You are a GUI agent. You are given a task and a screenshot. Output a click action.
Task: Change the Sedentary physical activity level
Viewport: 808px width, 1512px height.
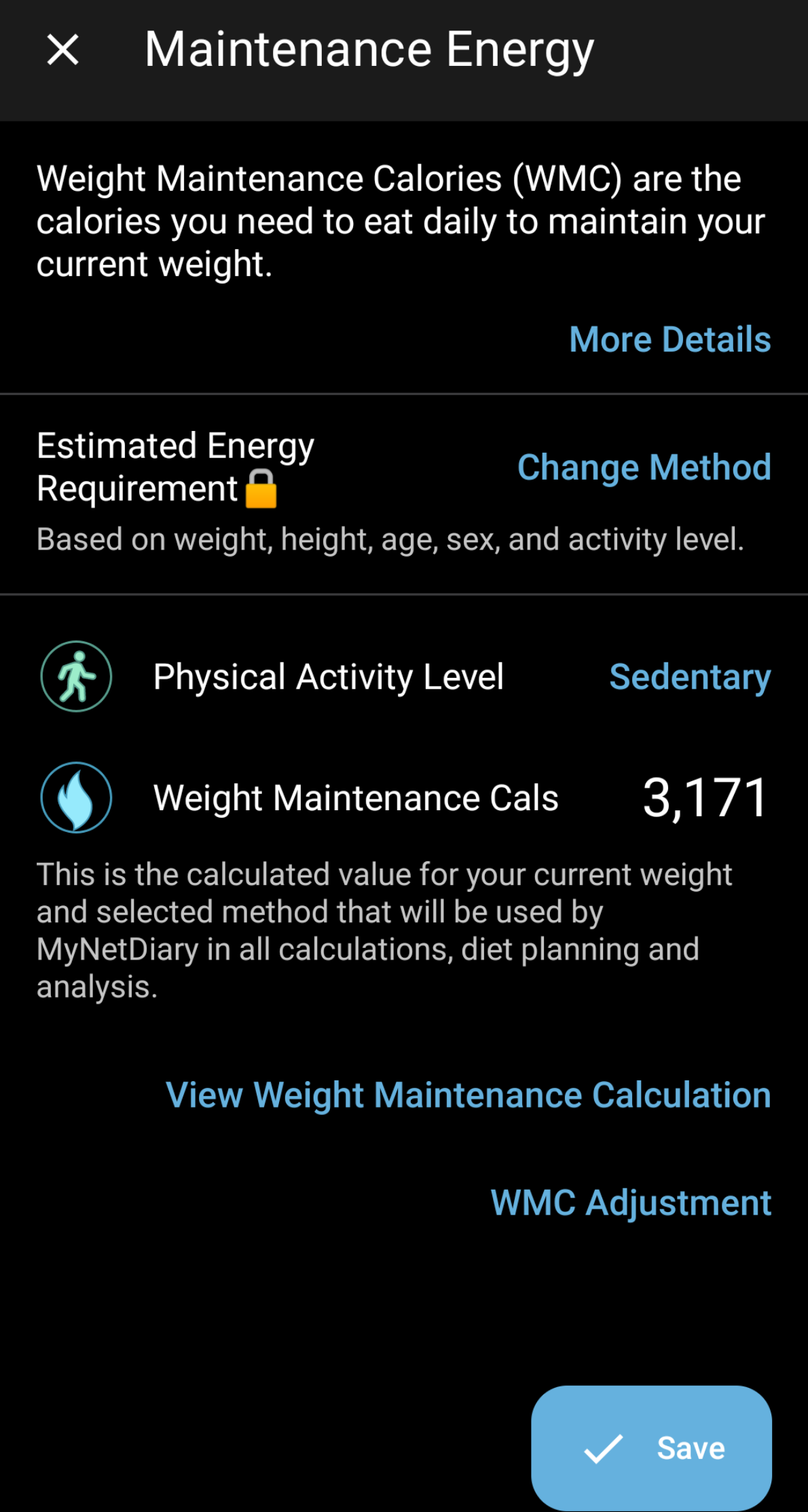[x=690, y=677]
